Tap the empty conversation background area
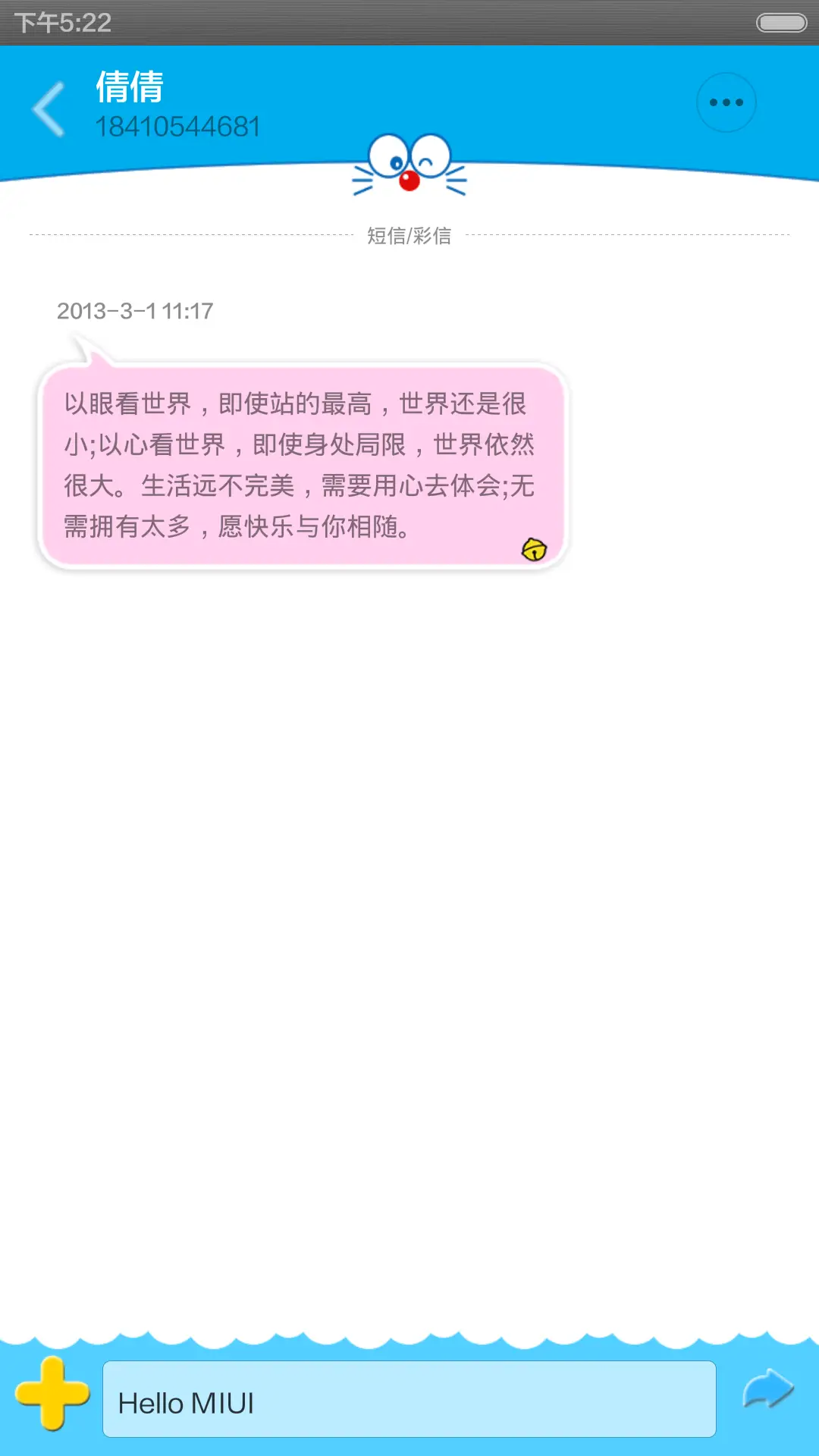This screenshot has height=1456, width=819. coord(409,910)
